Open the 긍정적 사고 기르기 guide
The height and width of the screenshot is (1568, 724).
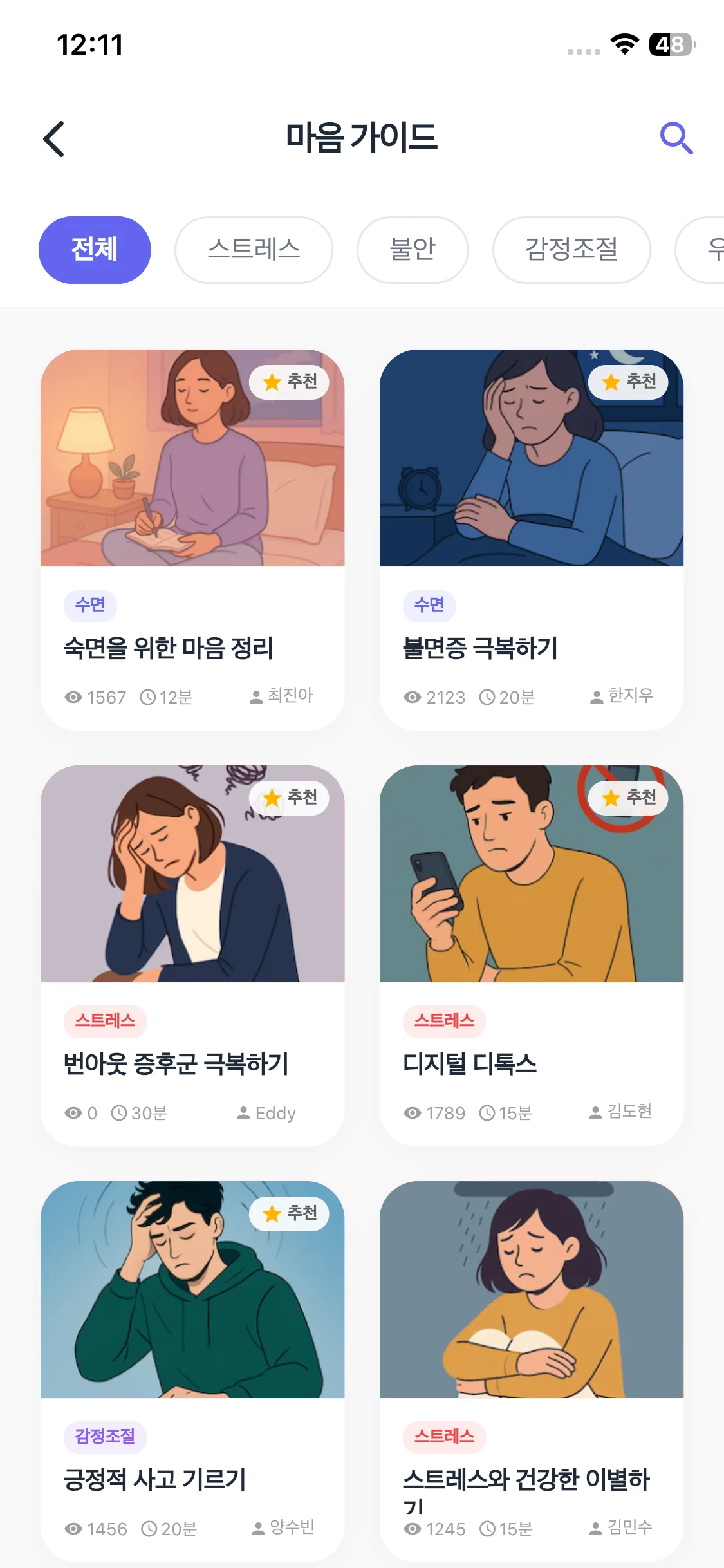[x=192, y=1371]
